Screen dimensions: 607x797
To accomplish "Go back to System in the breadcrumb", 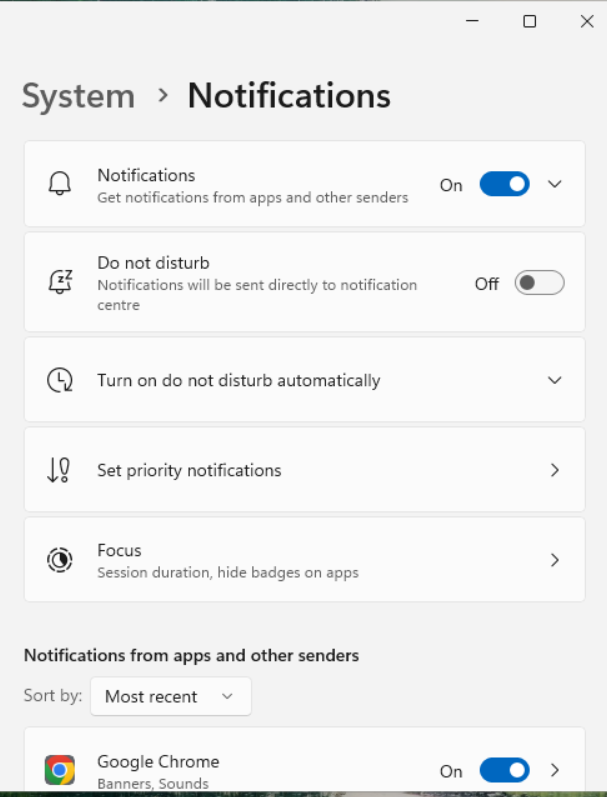I will [78, 96].
